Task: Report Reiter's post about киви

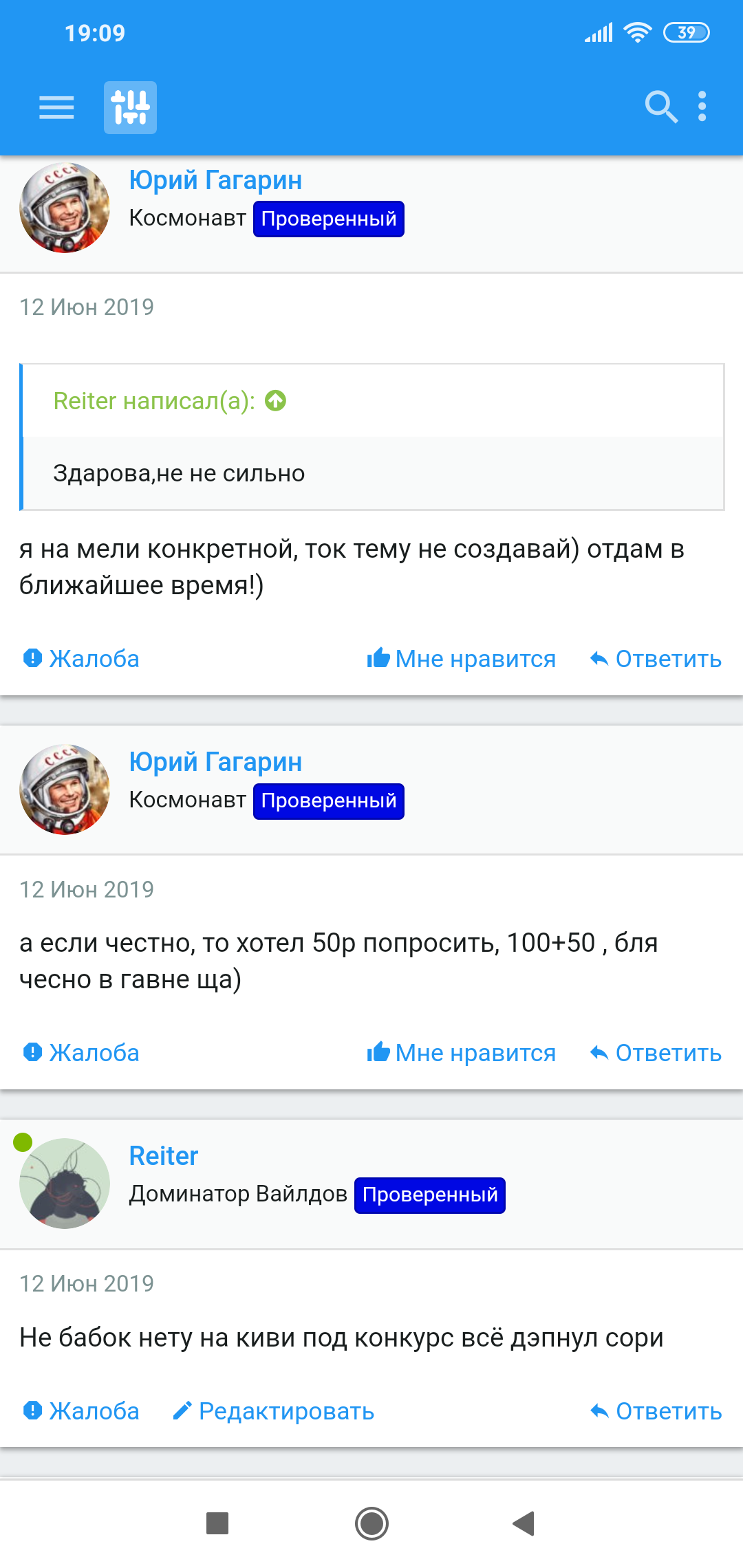Action: click(x=81, y=1411)
